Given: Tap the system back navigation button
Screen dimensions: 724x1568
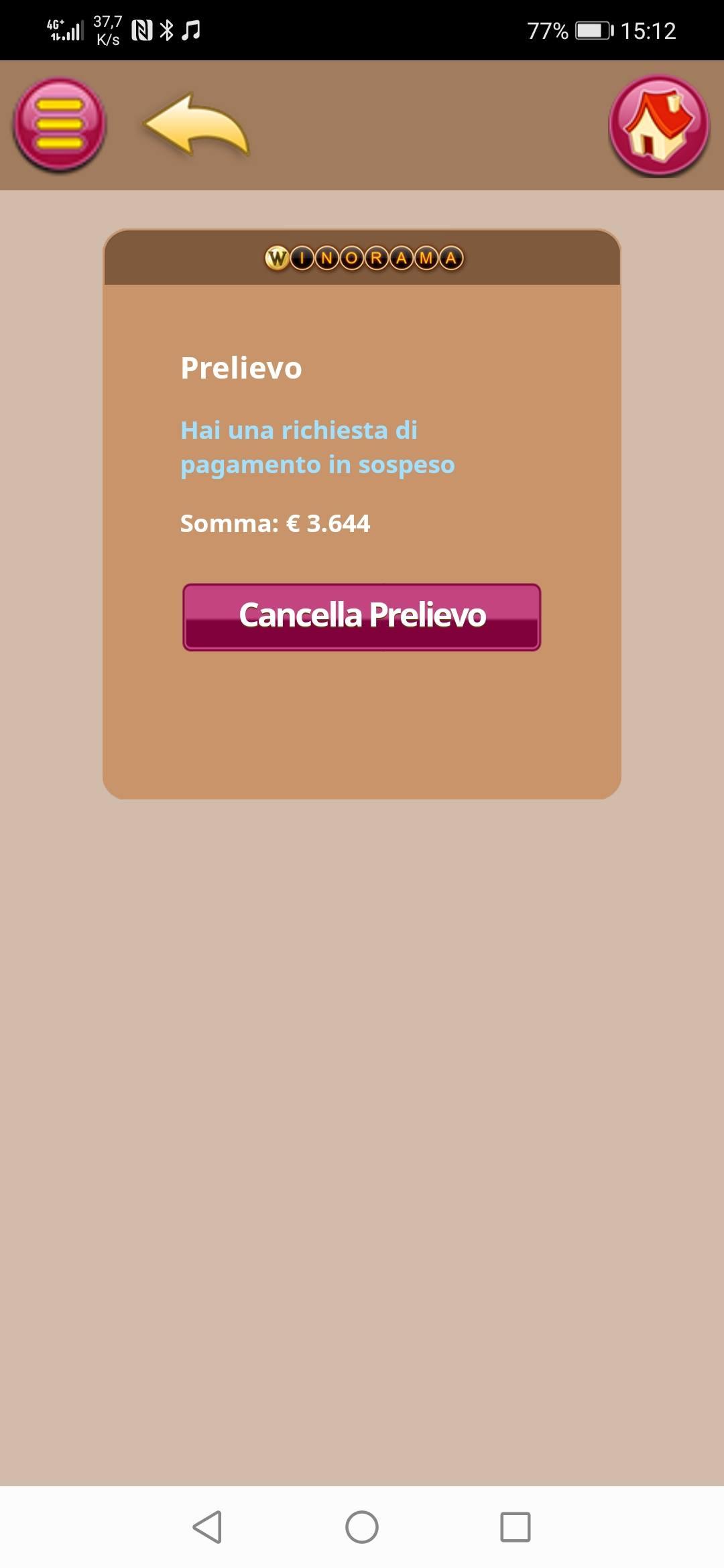Looking at the screenshot, I should tap(207, 1527).
